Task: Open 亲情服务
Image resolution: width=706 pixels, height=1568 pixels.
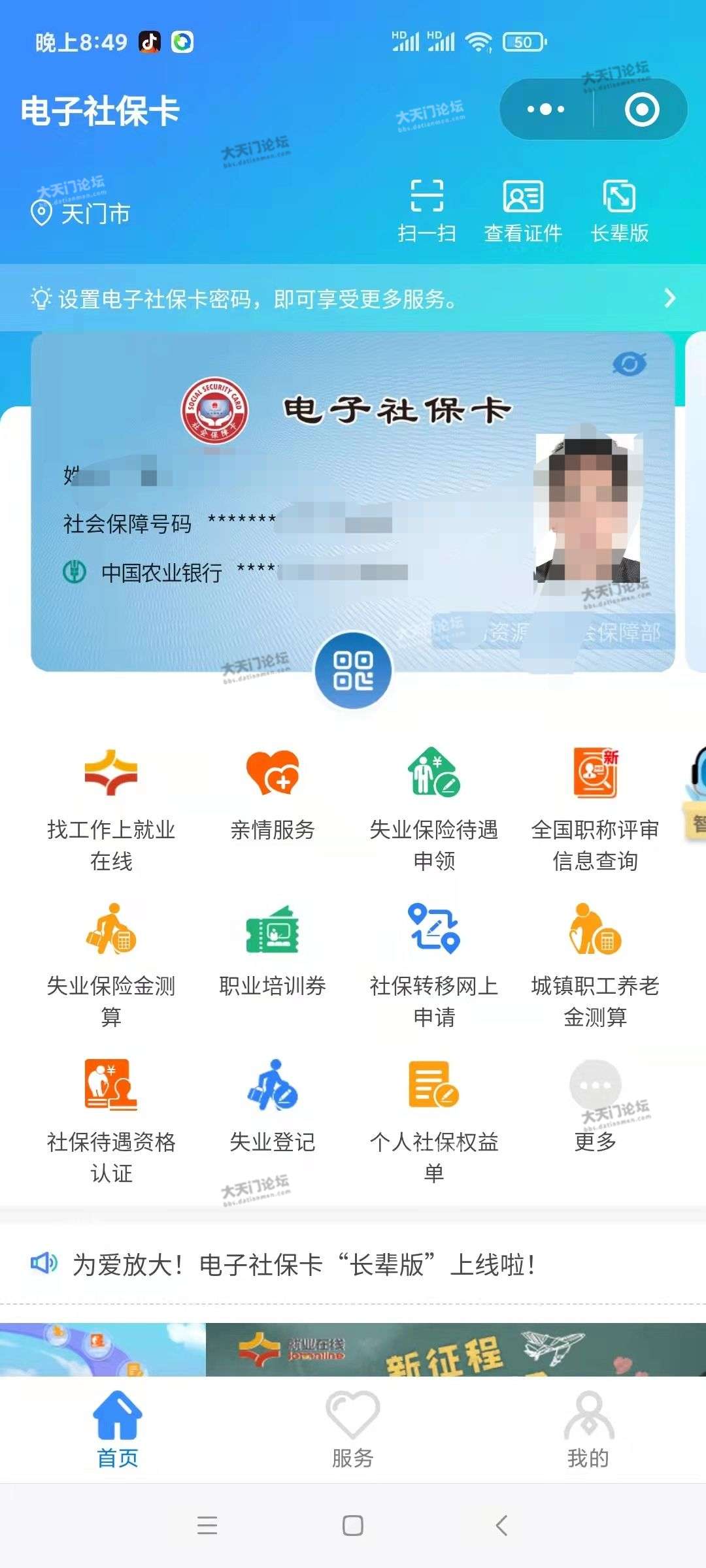Action: (x=273, y=795)
